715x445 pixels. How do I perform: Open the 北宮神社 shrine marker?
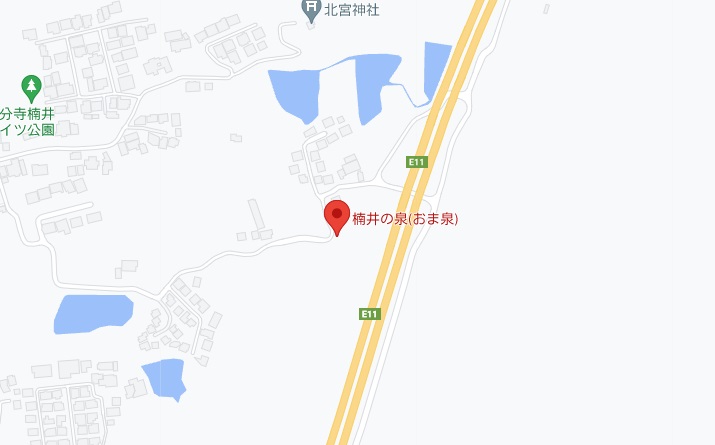click(x=312, y=9)
